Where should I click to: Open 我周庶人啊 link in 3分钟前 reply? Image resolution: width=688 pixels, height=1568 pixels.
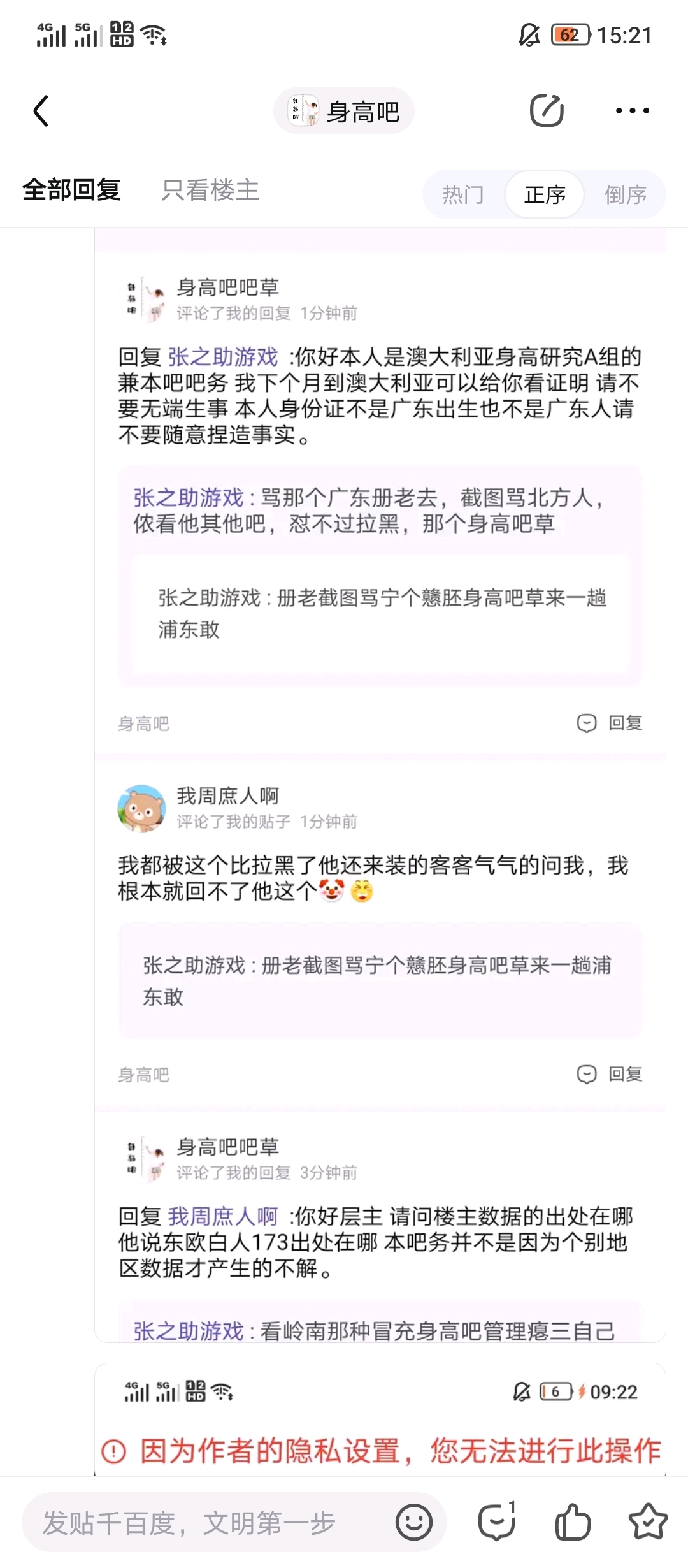click(x=223, y=1217)
